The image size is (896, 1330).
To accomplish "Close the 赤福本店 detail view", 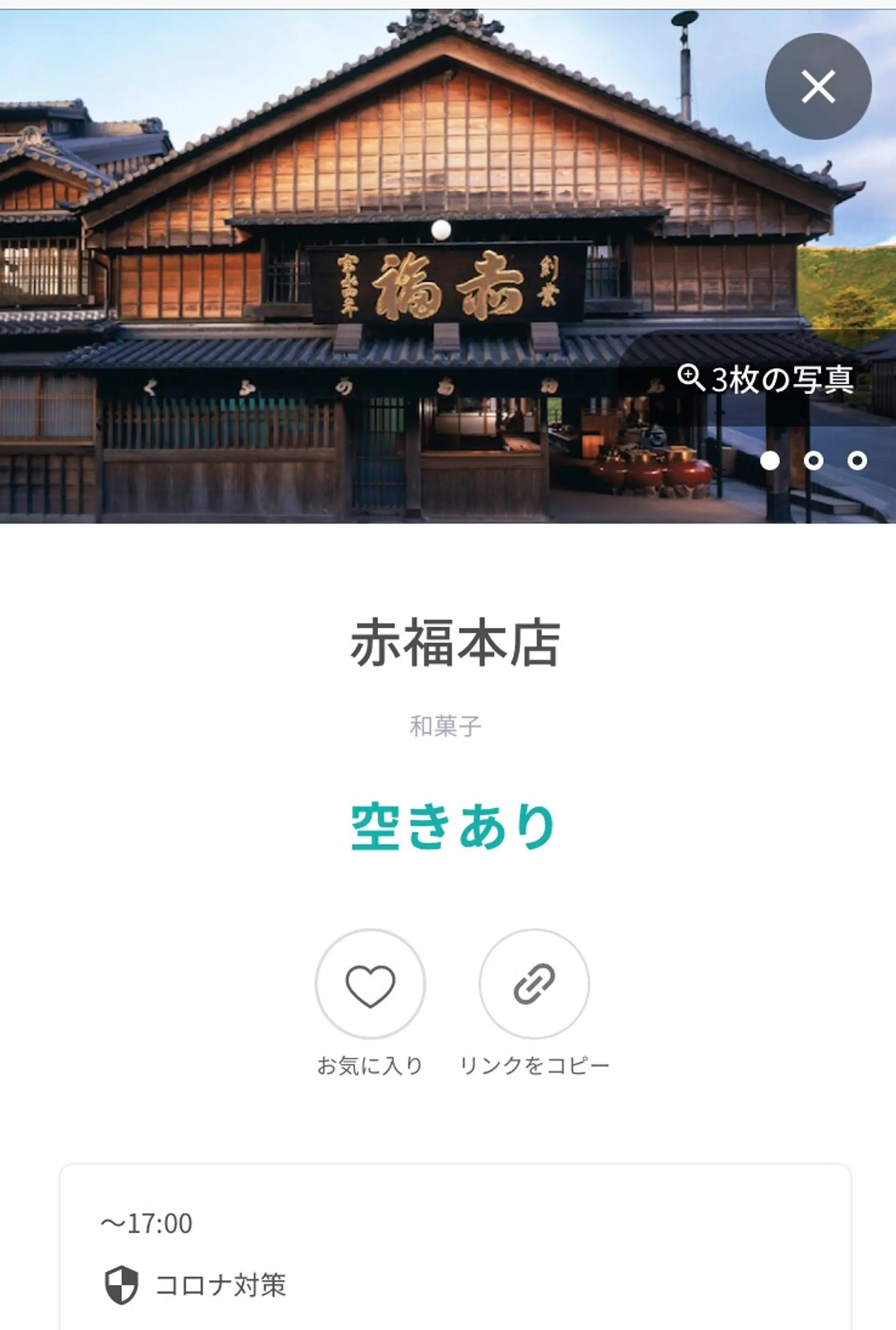I will [x=818, y=86].
